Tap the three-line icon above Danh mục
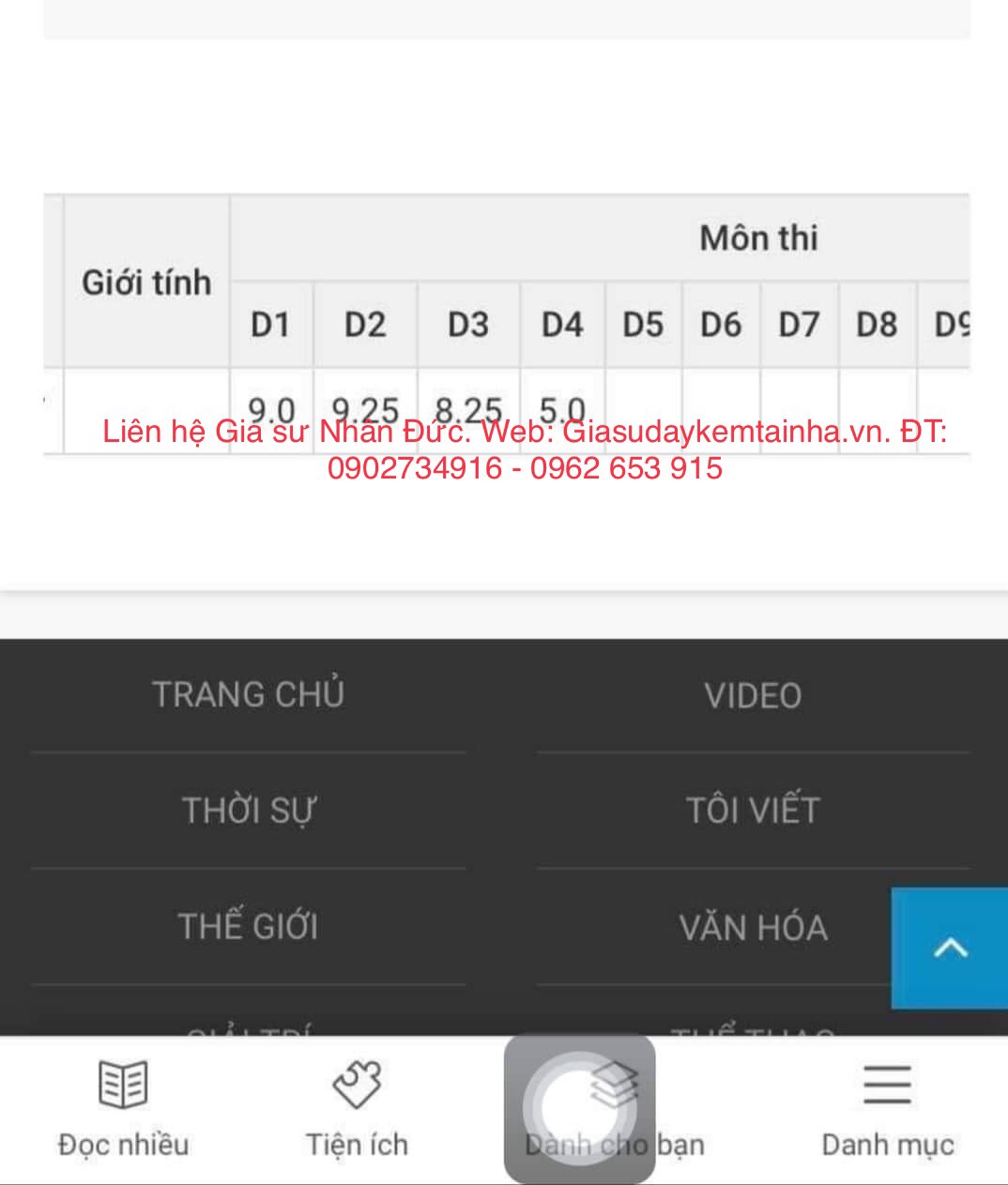 [887, 1084]
